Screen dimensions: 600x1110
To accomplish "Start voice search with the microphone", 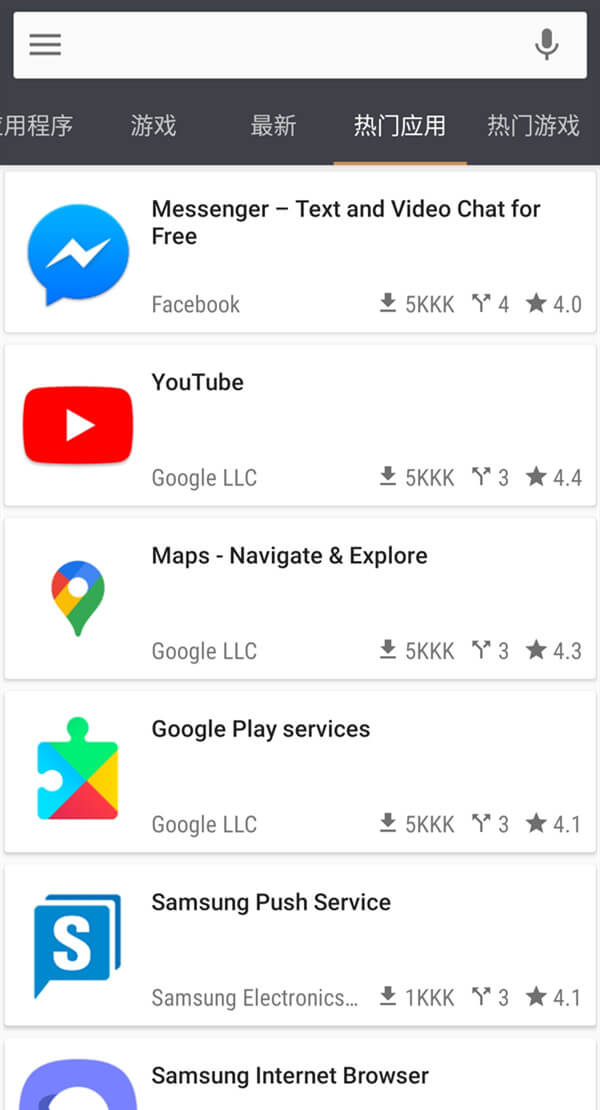I will click(x=546, y=45).
